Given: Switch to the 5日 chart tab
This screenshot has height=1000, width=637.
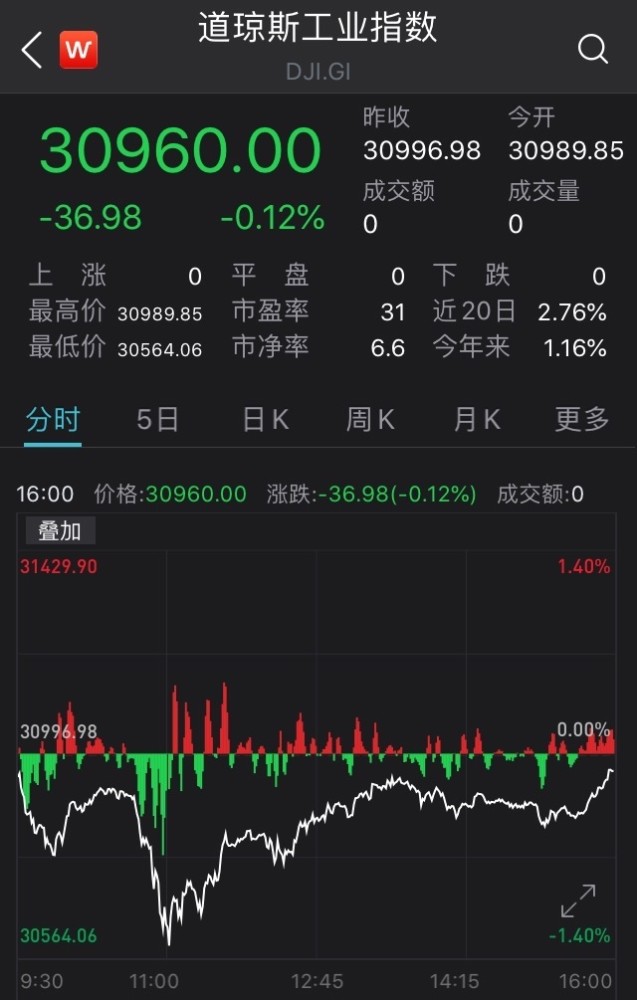Looking at the screenshot, I should coord(157,420).
